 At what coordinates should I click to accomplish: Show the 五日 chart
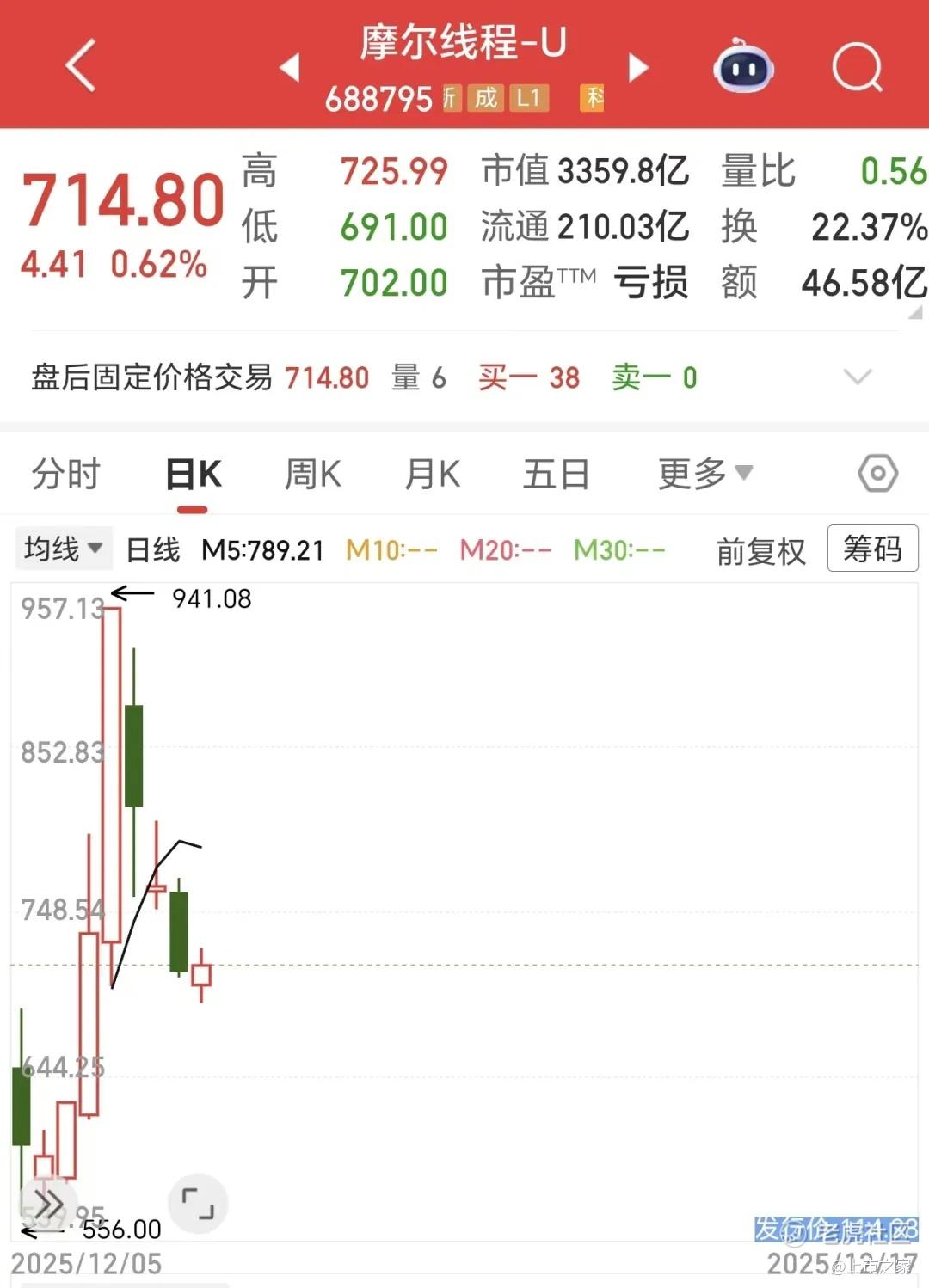click(x=556, y=474)
